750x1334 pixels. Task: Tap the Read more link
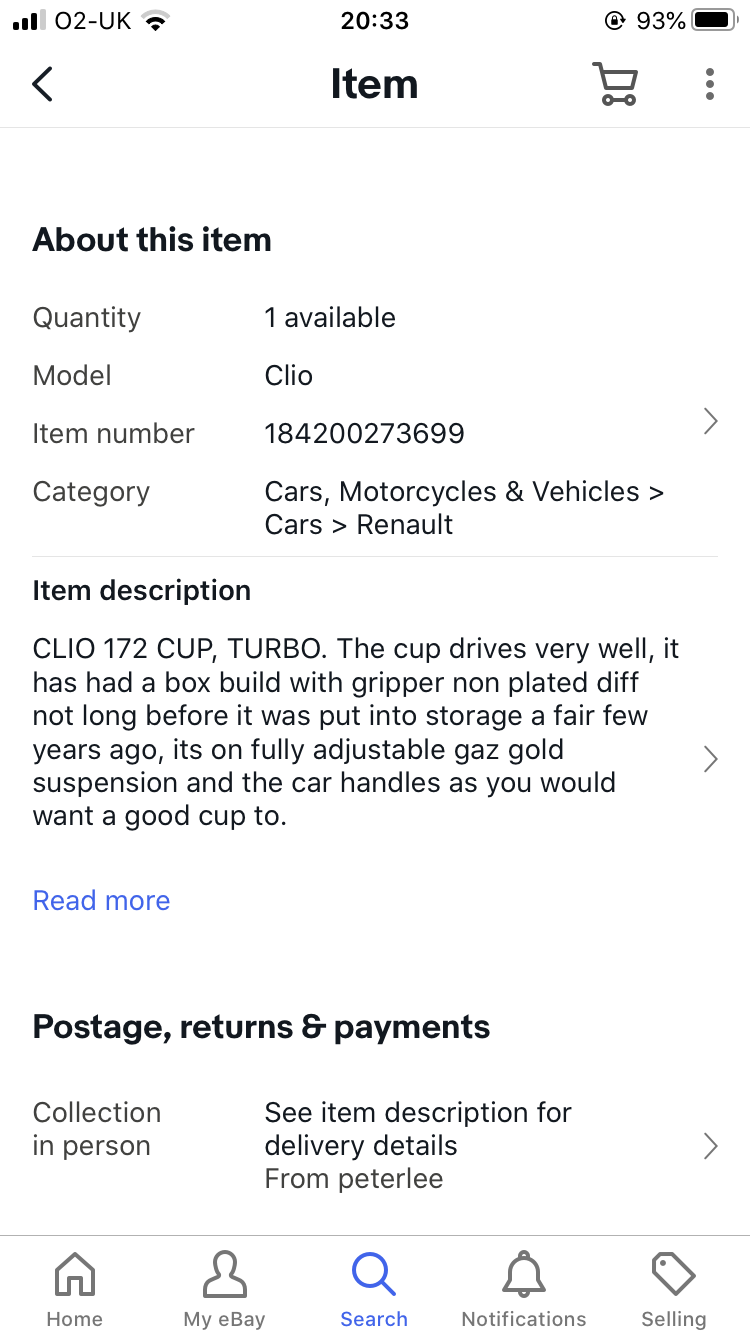coord(101,900)
